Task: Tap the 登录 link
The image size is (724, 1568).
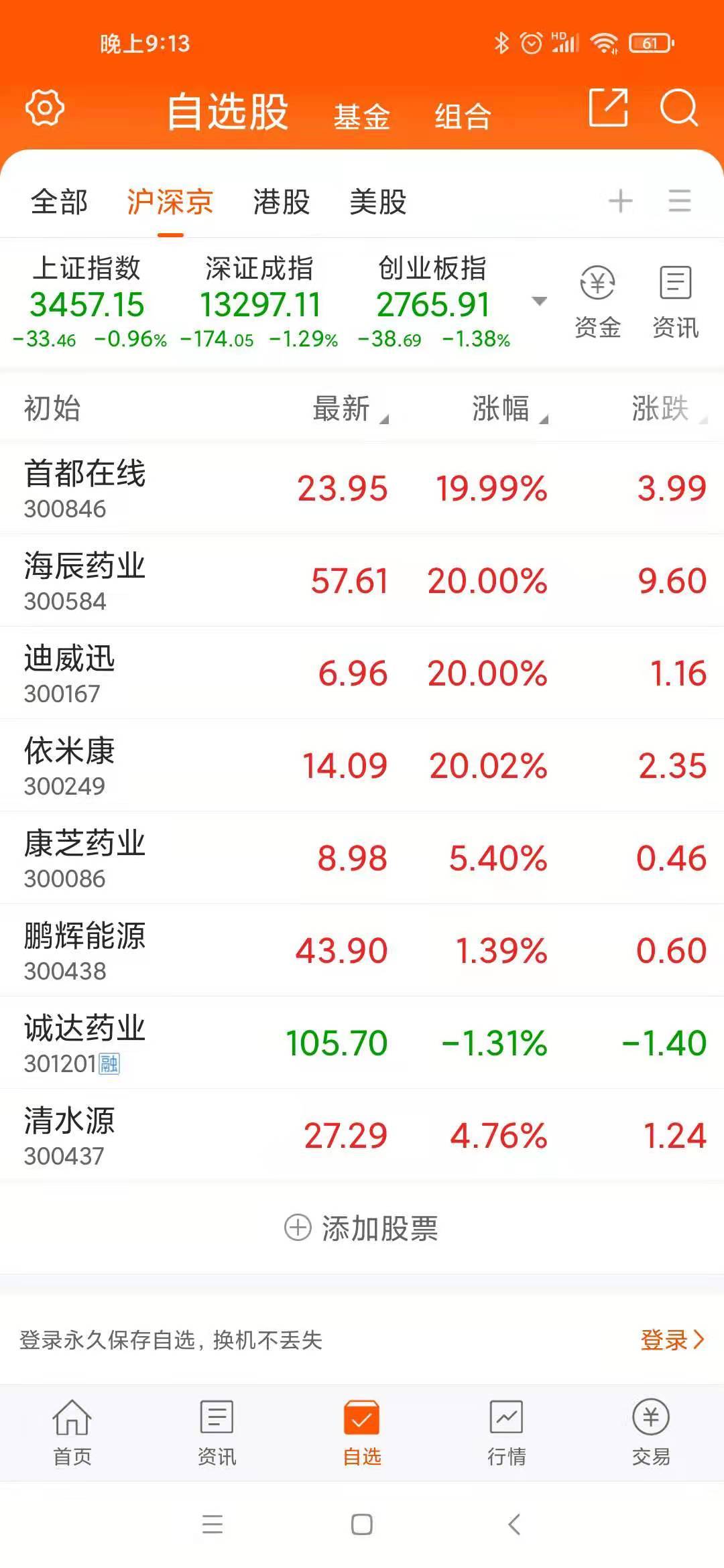Action: [672, 1340]
